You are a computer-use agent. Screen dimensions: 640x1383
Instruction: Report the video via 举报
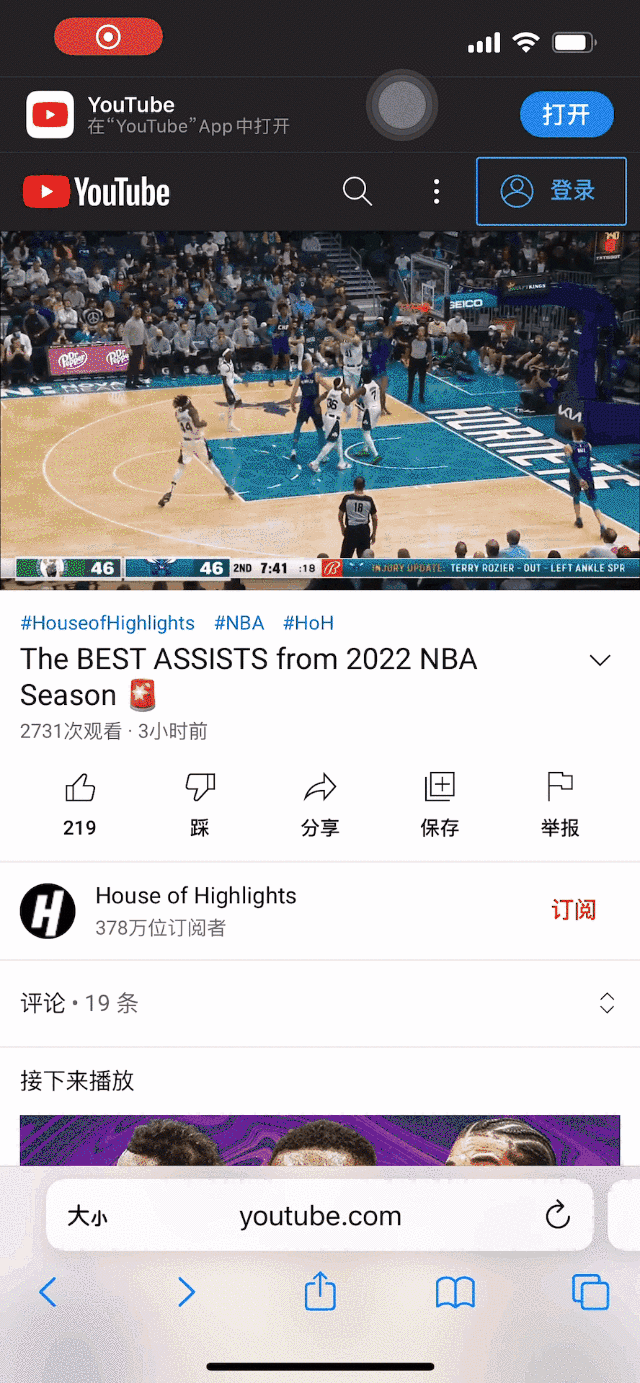click(560, 803)
